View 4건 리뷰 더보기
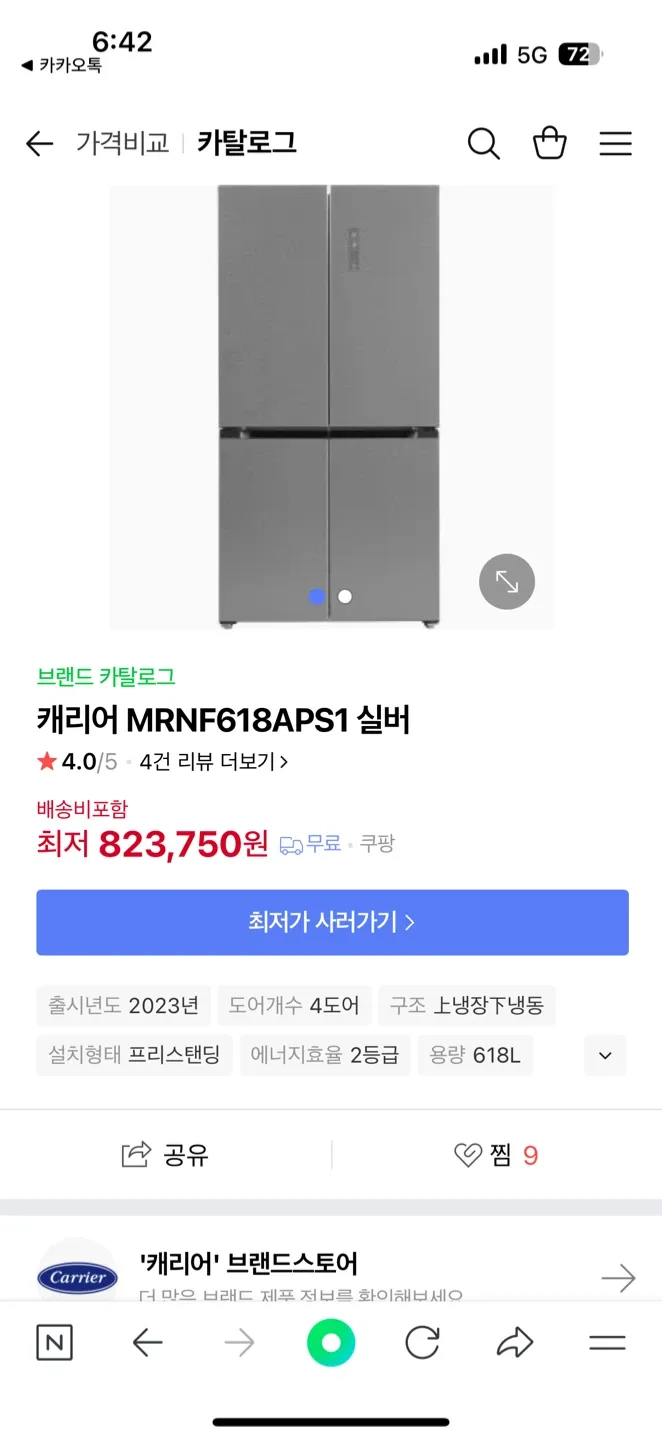662x1440 pixels. pos(213,762)
